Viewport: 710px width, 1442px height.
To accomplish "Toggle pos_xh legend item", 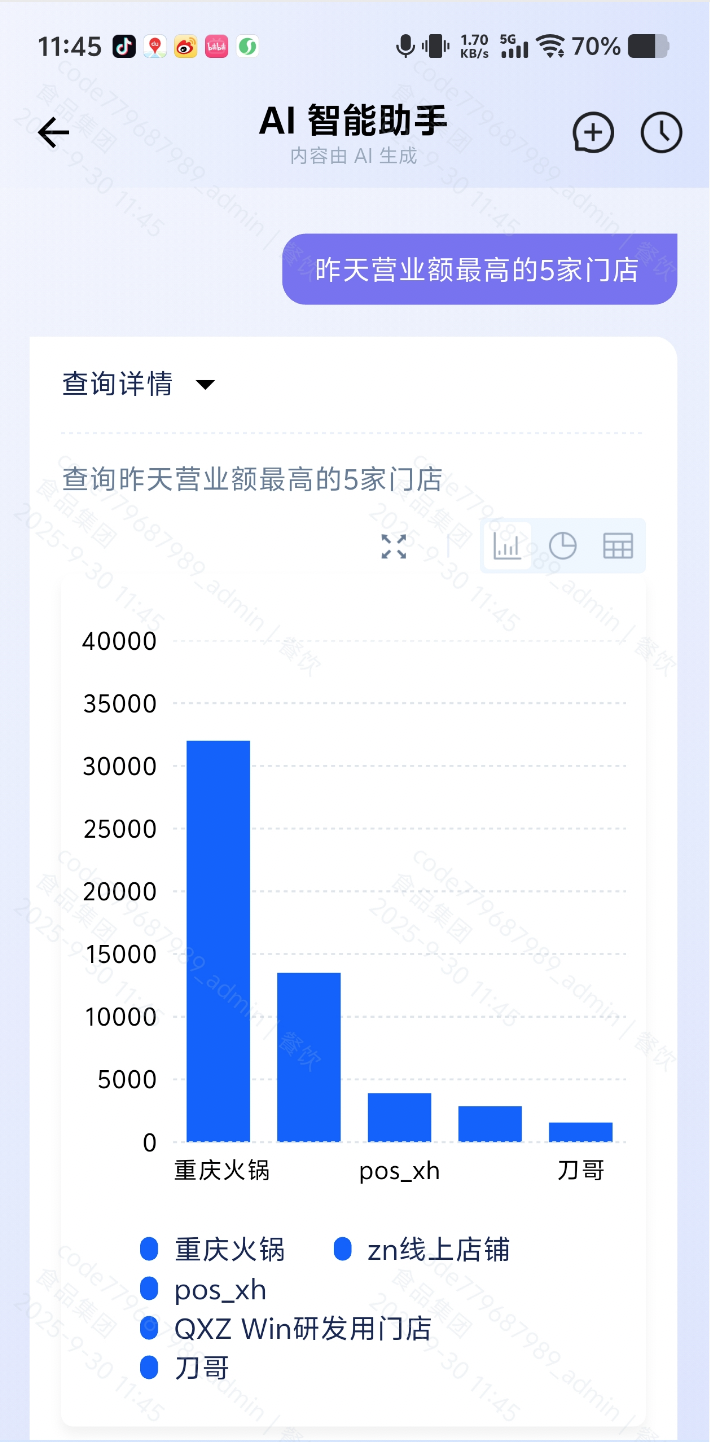I will click(205, 1289).
